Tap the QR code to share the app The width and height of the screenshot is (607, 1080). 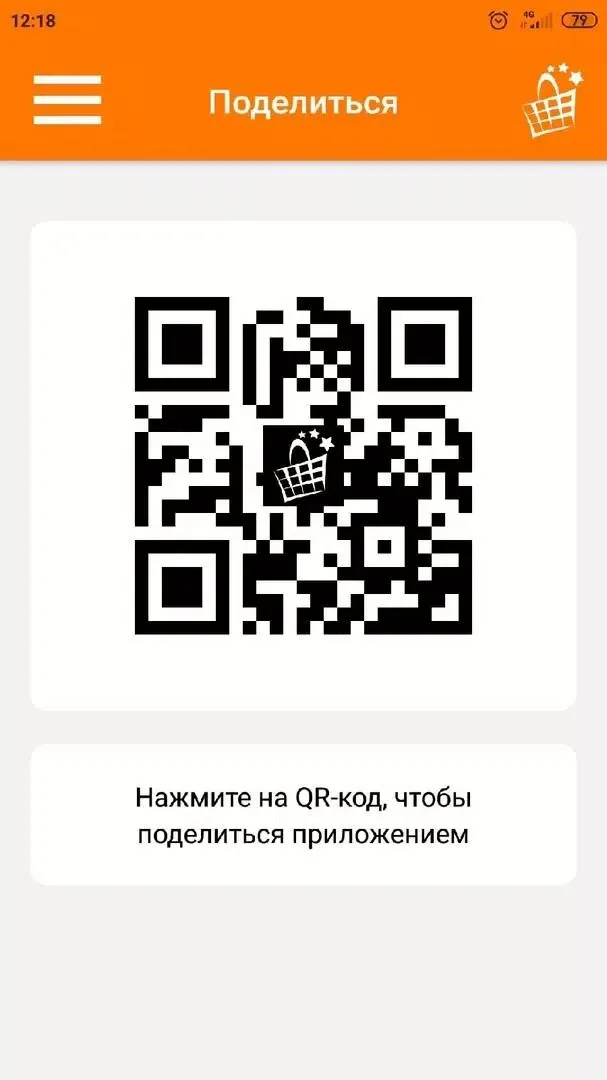pos(303,466)
